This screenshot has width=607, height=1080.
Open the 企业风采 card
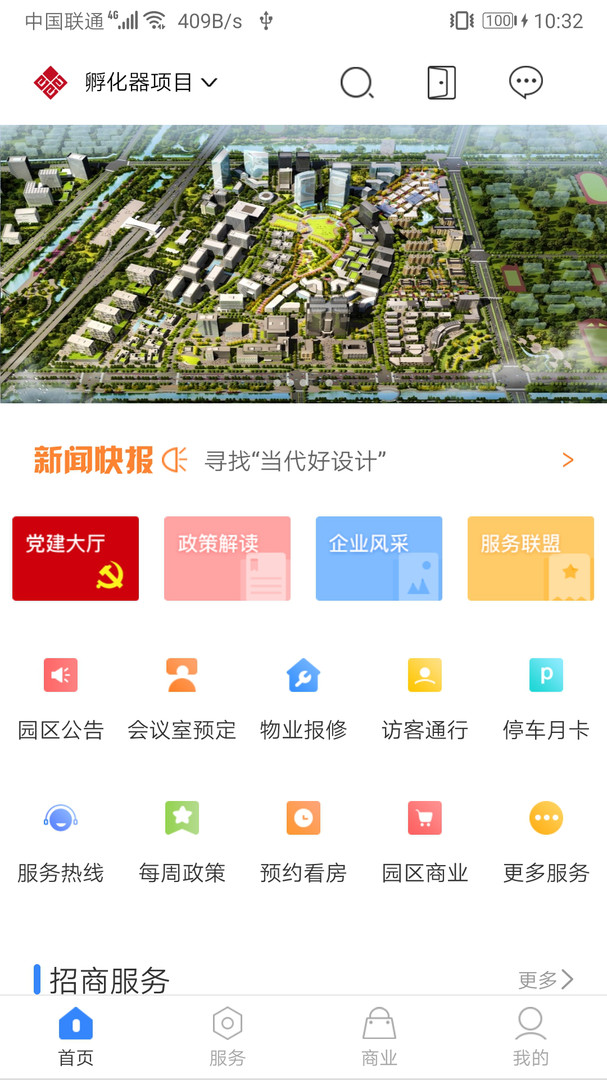[379, 558]
